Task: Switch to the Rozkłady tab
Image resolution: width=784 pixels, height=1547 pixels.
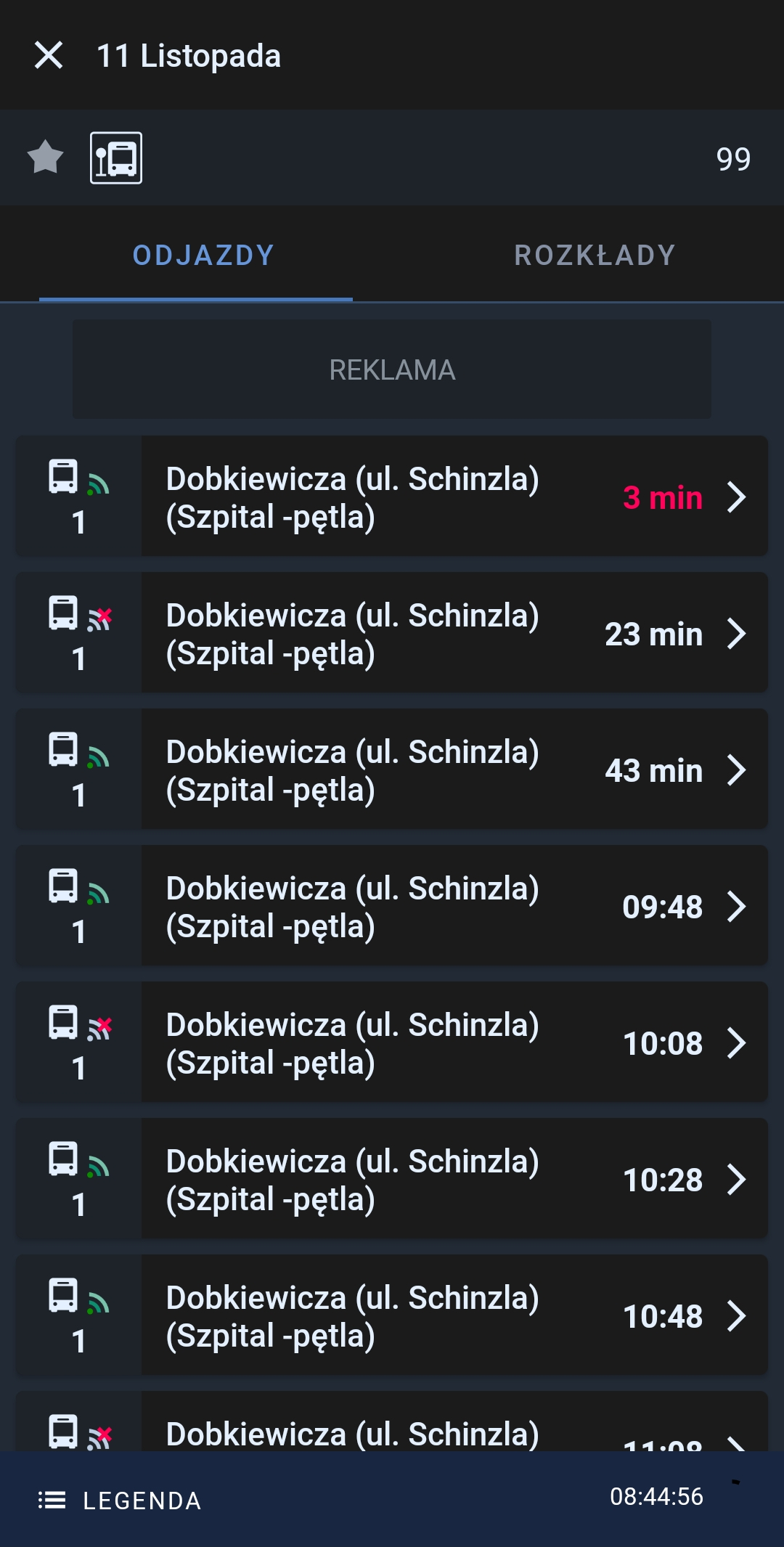Action: 595,255
